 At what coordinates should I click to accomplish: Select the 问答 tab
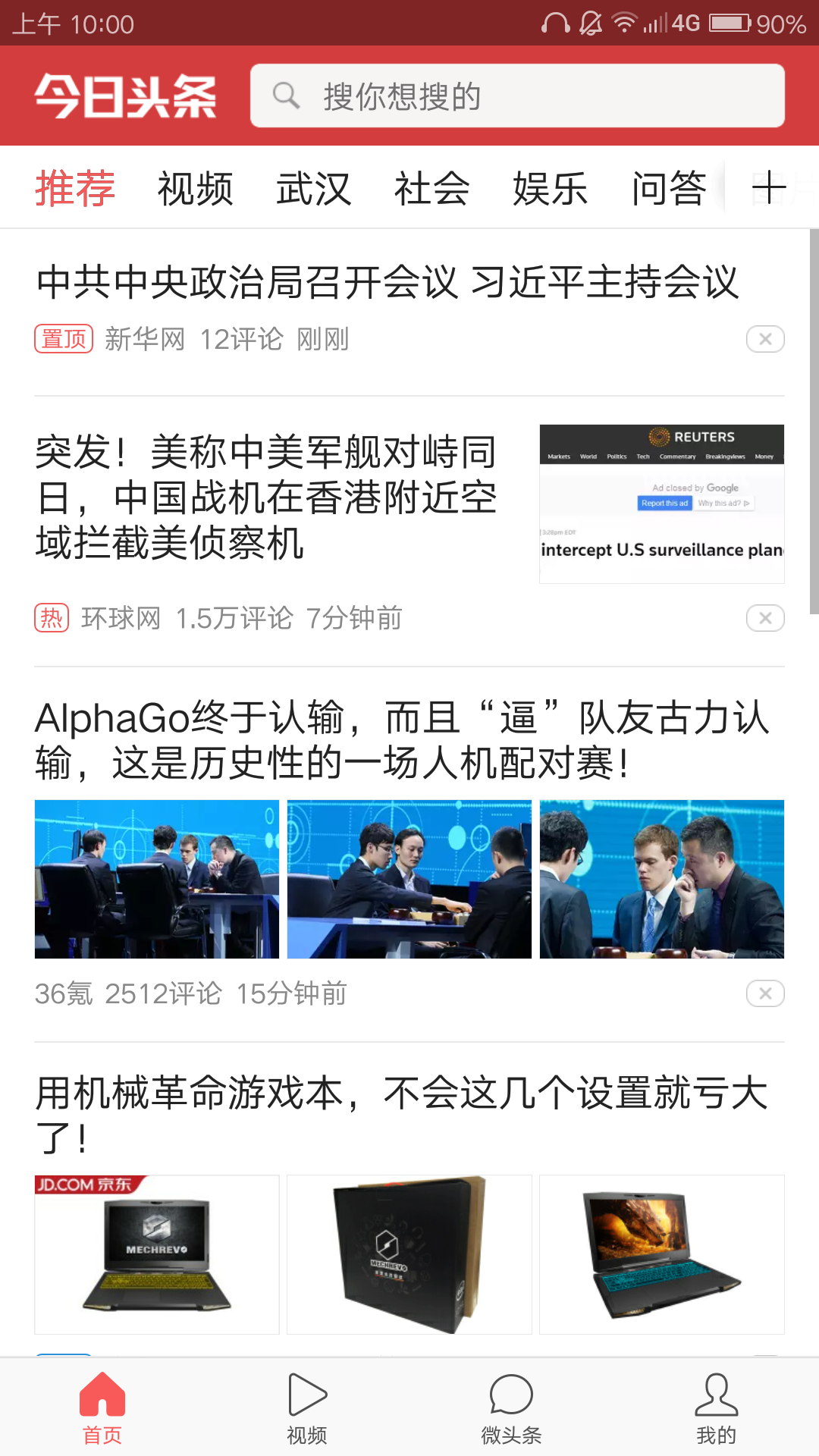[x=669, y=189]
